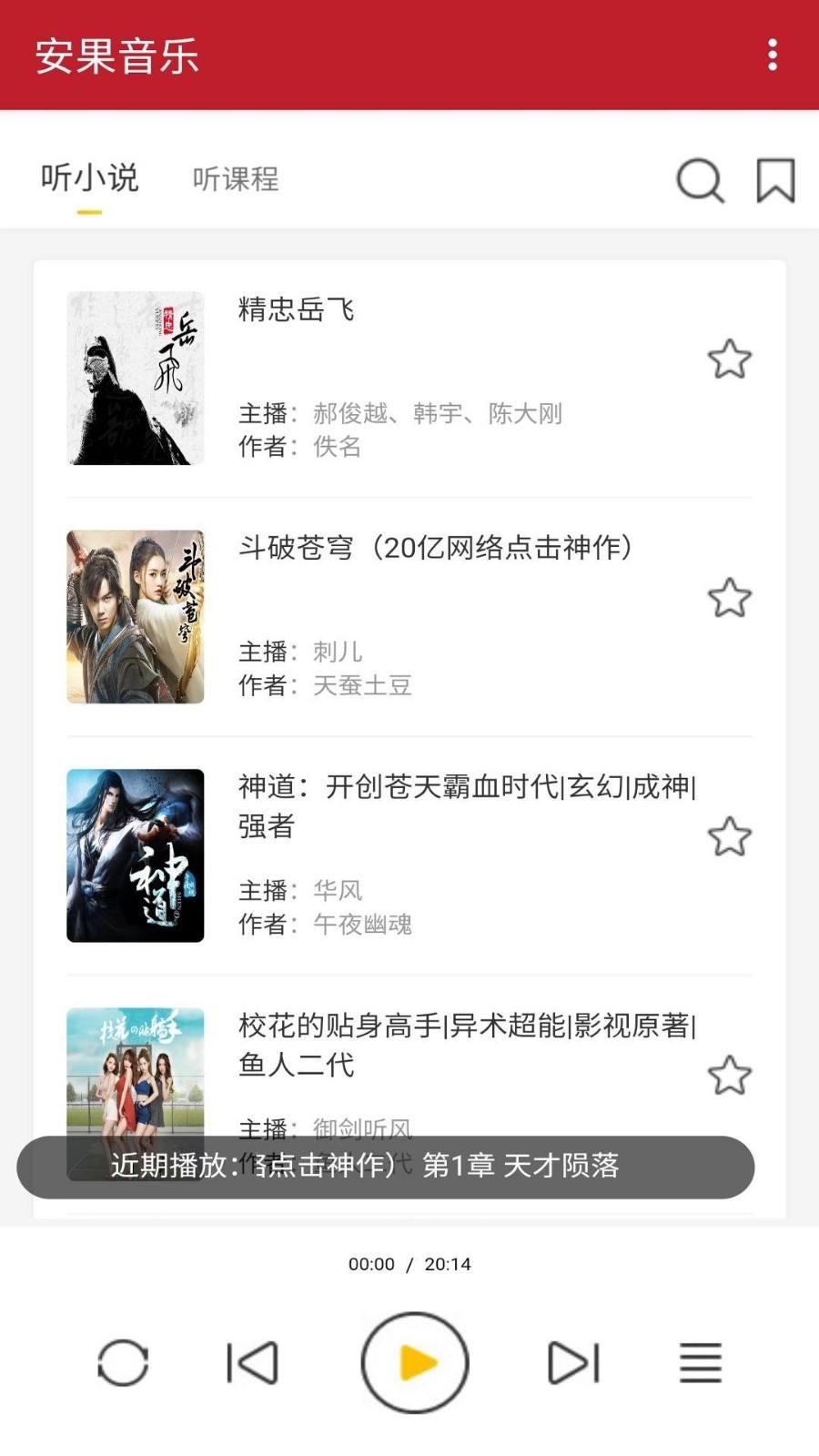The height and width of the screenshot is (1456, 819).
Task: Open the overflow menu in the header
Action: [773, 55]
